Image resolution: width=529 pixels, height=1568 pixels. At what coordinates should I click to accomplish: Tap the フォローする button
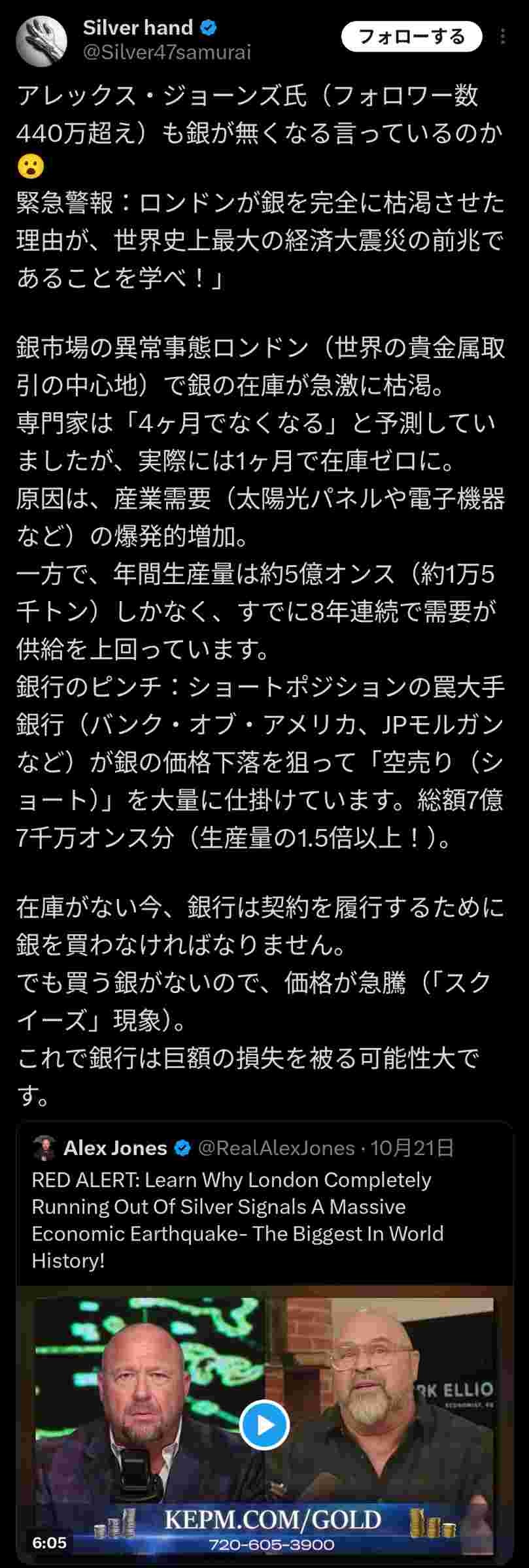coord(411,37)
